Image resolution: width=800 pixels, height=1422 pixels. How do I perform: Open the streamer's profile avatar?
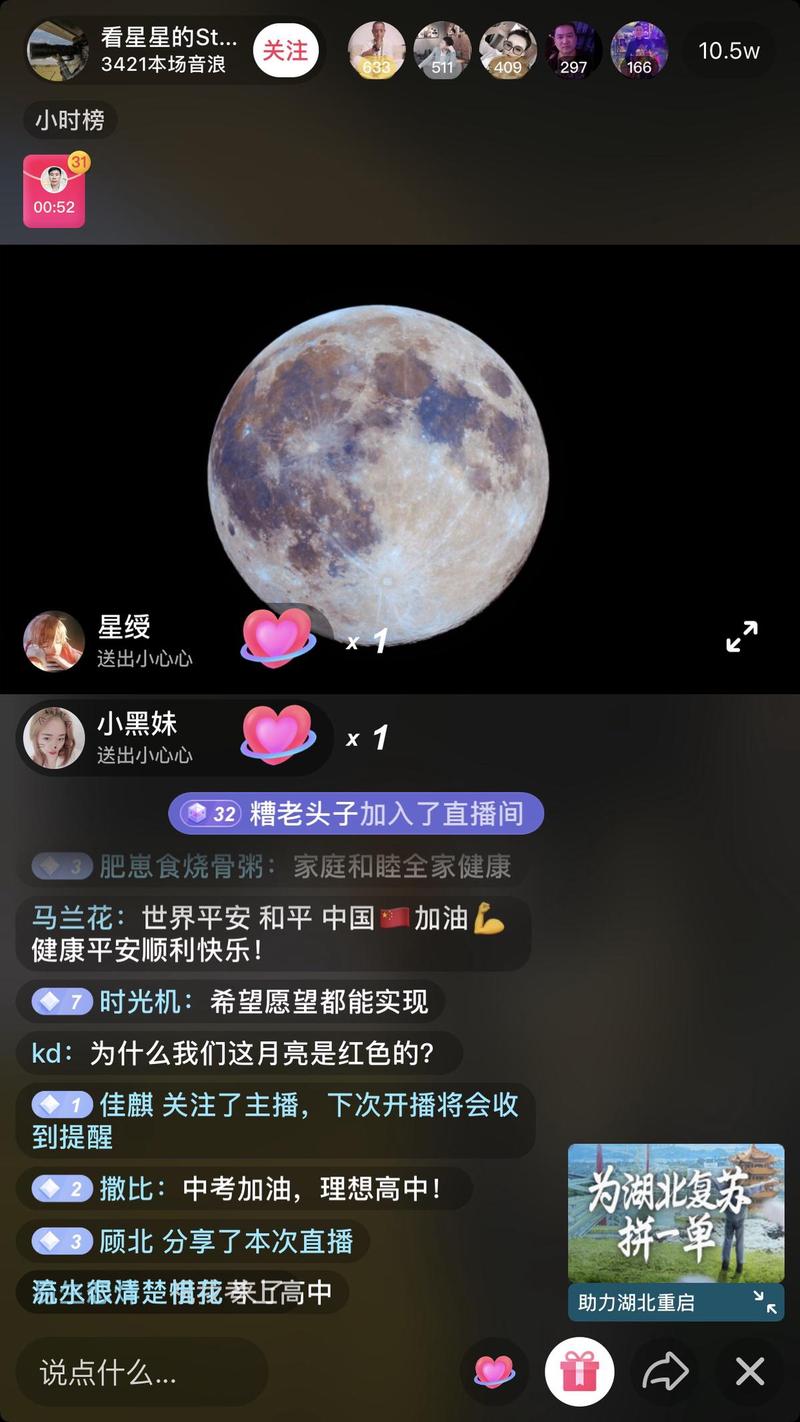tap(58, 50)
